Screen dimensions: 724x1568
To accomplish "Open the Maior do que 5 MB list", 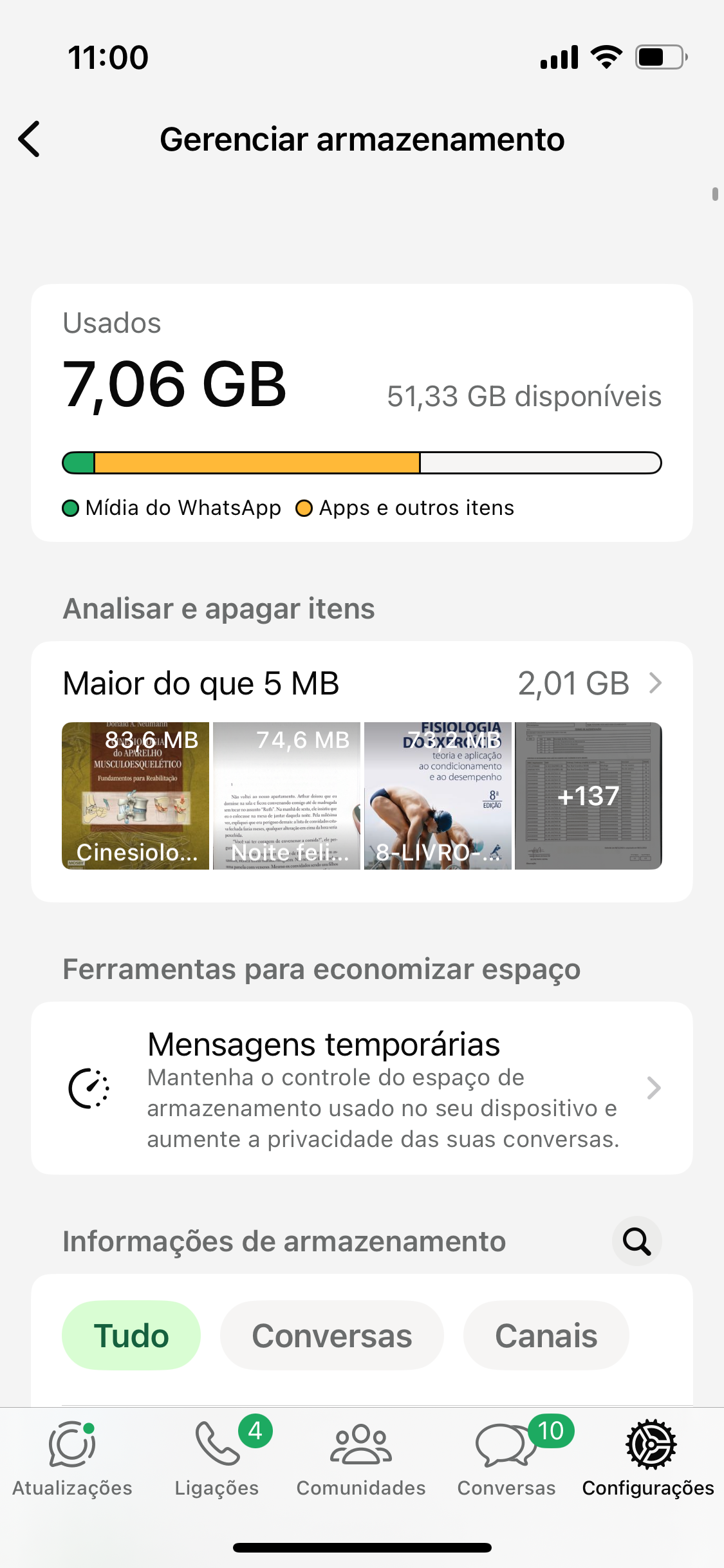I will pos(362,683).
